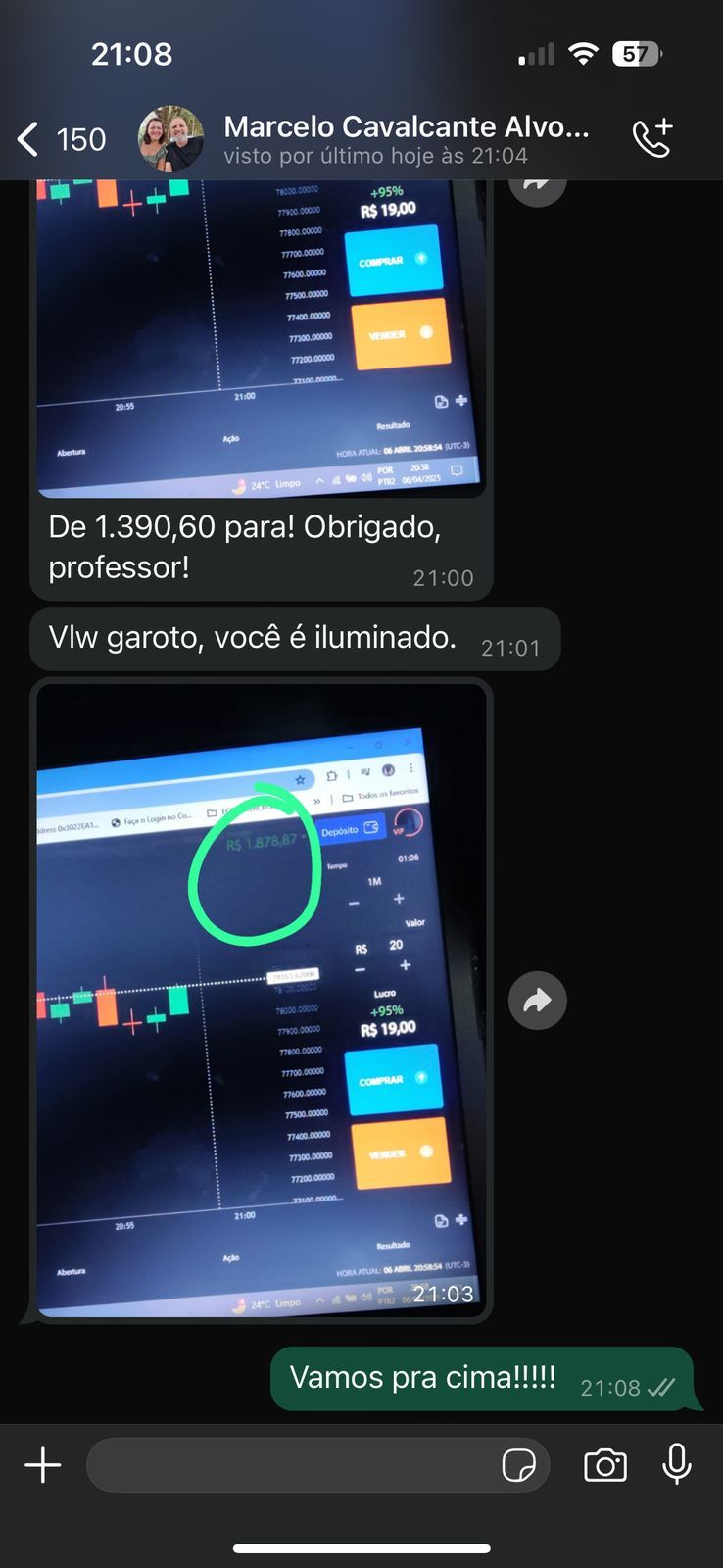Start a call with Marcelo Cavalcante
Image resolution: width=723 pixels, height=1568 pixels.
point(652,138)
